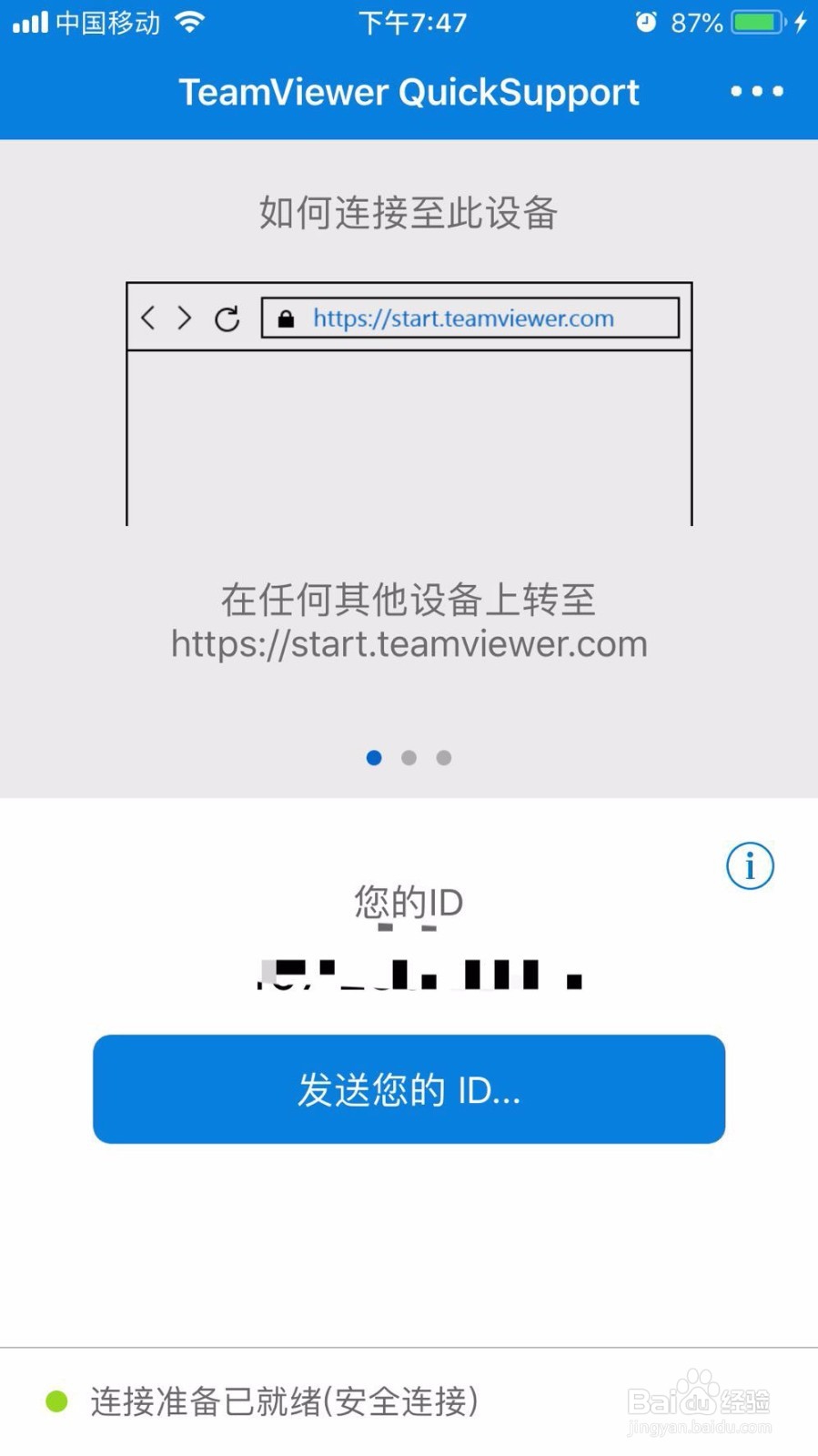The width and height of the screenshot is (818, 1456).
Task: Tap the green connection-ready status dot
Action: click(x=57, y=1402)
